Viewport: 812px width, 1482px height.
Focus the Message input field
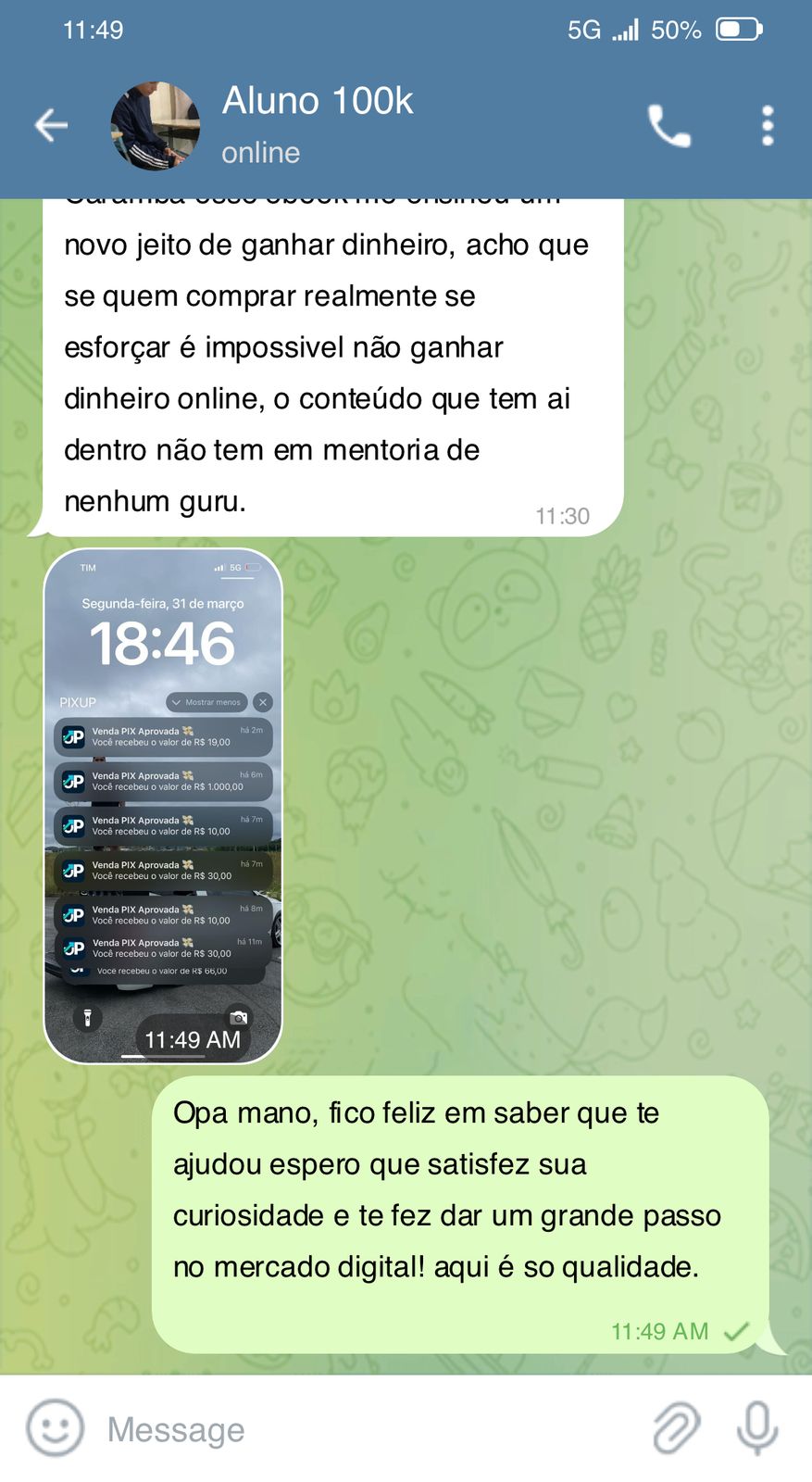370,1429
